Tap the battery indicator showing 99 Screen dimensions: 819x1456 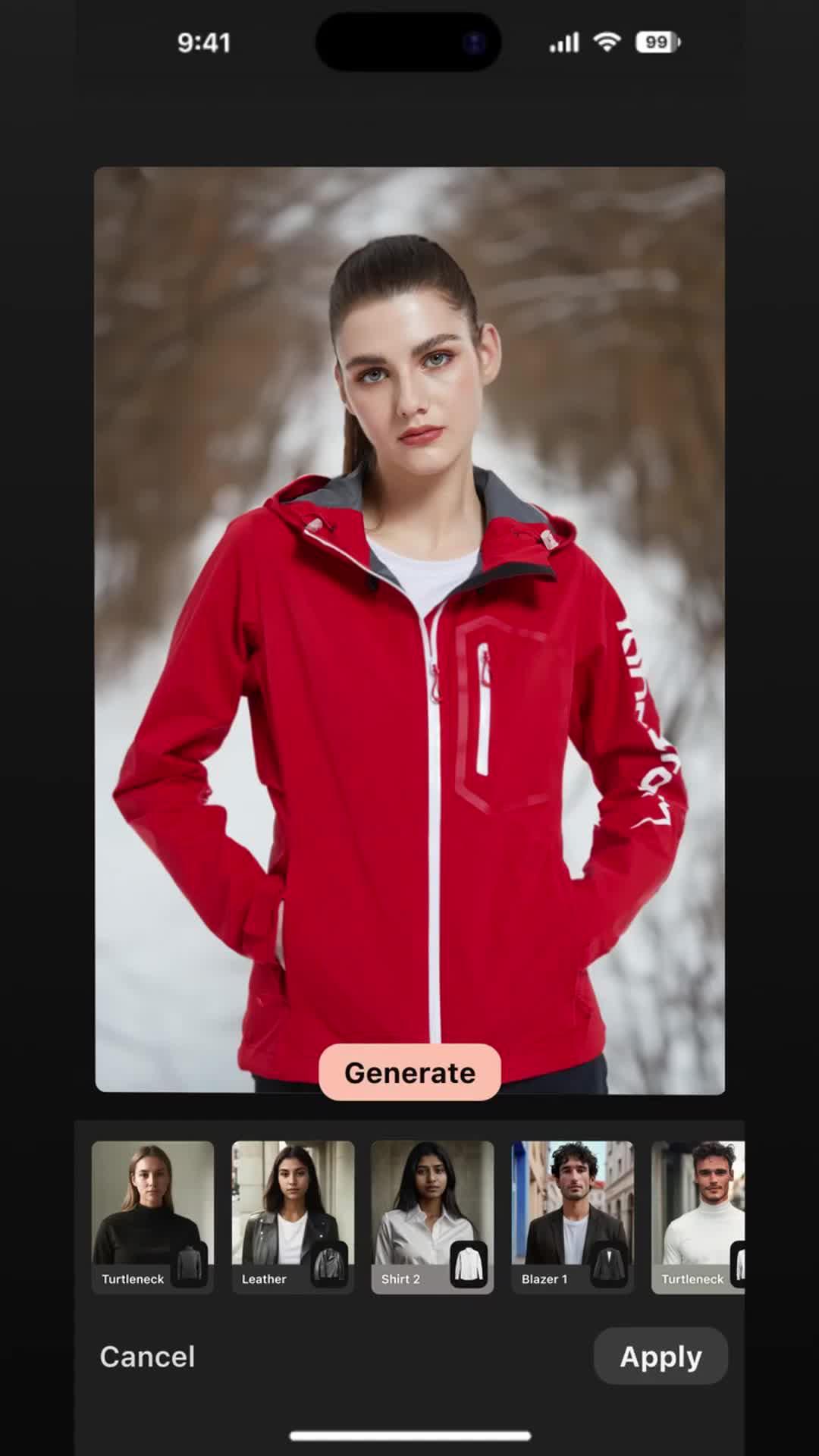pyautogui.click(x=657, y=42)
